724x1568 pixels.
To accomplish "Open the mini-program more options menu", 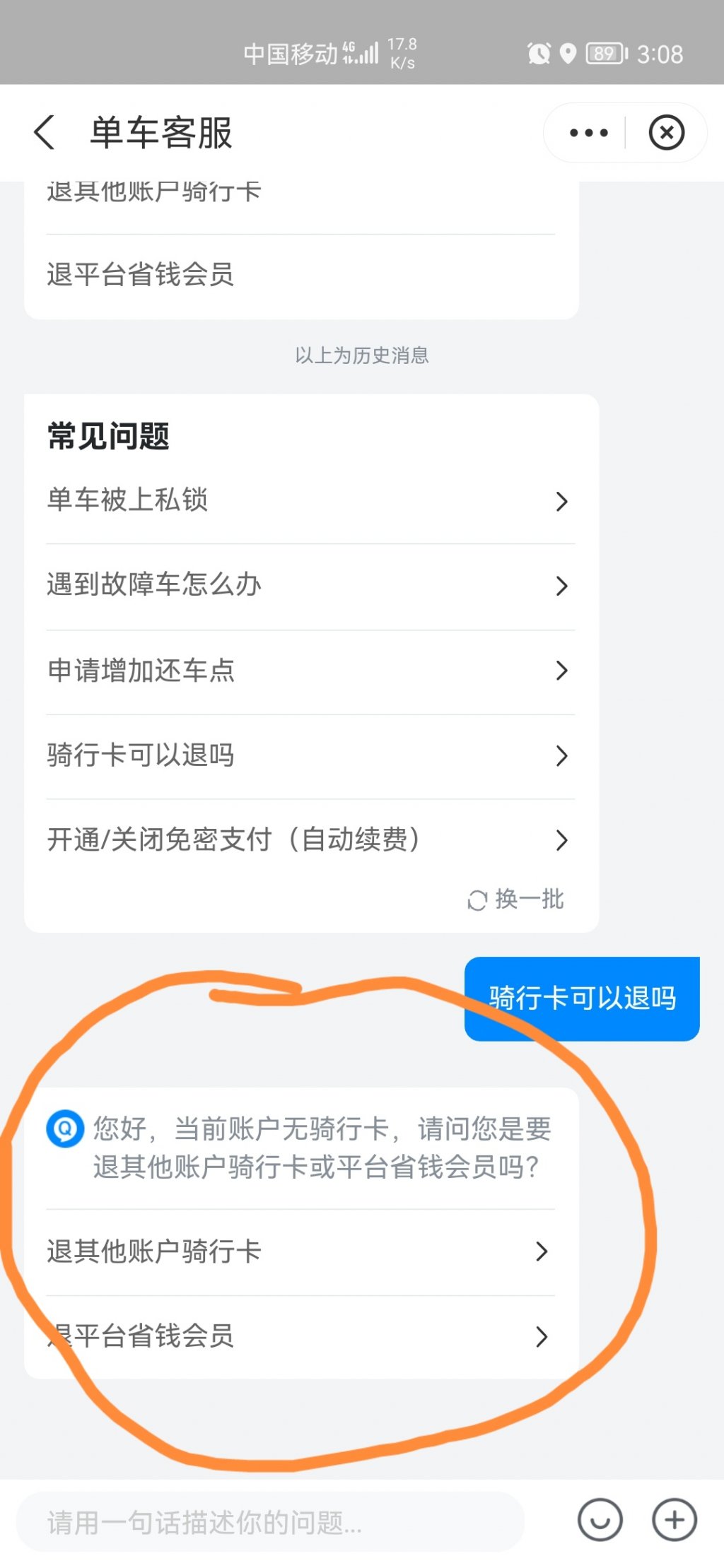I will point(588,132).
